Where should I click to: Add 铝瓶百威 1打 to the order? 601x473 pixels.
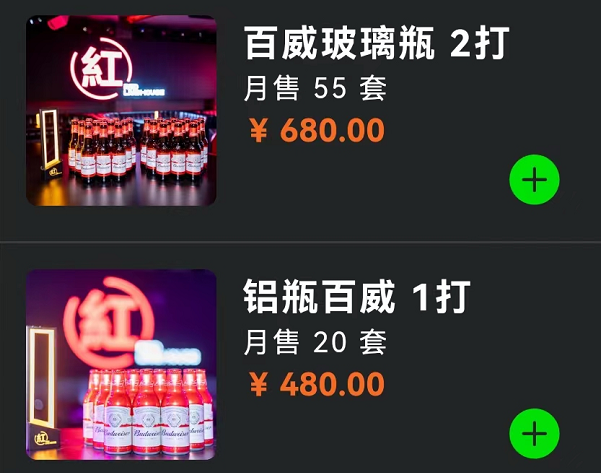tap(534, 434)
